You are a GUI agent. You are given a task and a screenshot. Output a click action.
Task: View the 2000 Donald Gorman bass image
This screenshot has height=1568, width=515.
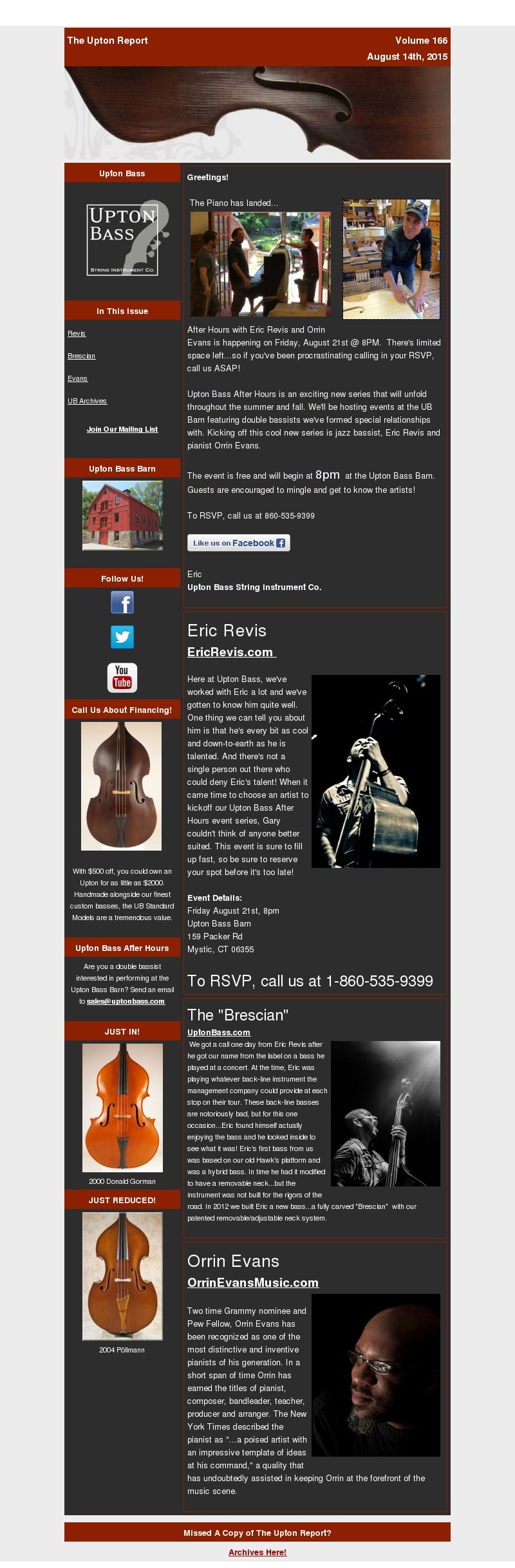(x=122, y=1107)
